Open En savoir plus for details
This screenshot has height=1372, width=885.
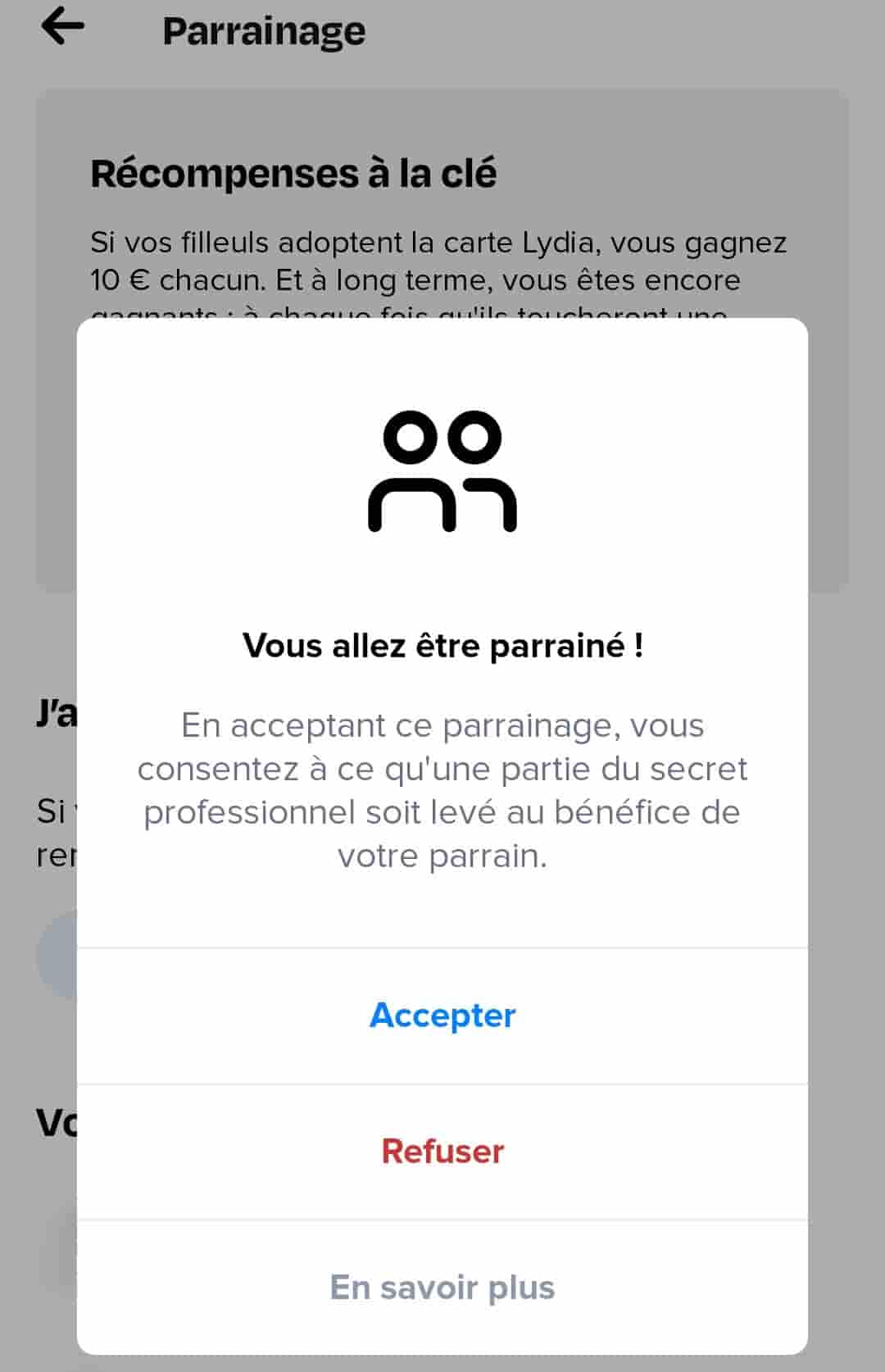point(442,1287)
